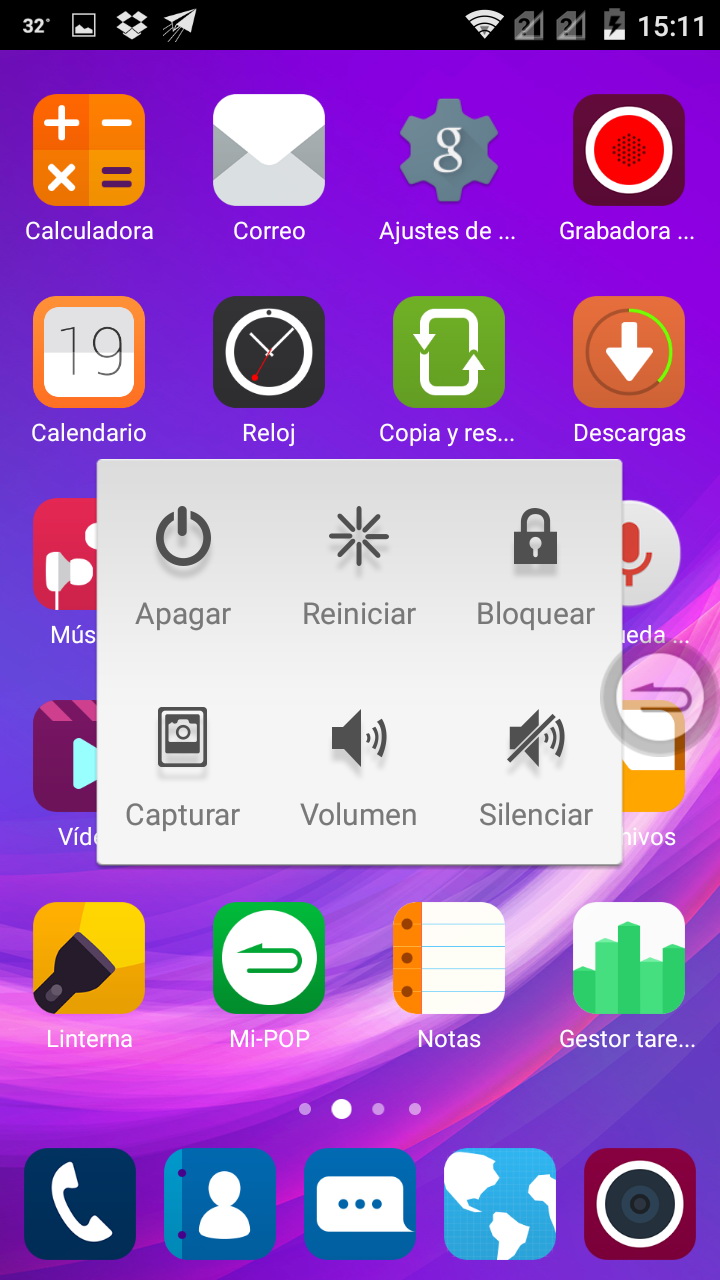The width and height of the screenshot is (720, 1280).
Task: Choose Reiniciar to restart the phone
Action: pyautogui.click(x=359, y=565)
